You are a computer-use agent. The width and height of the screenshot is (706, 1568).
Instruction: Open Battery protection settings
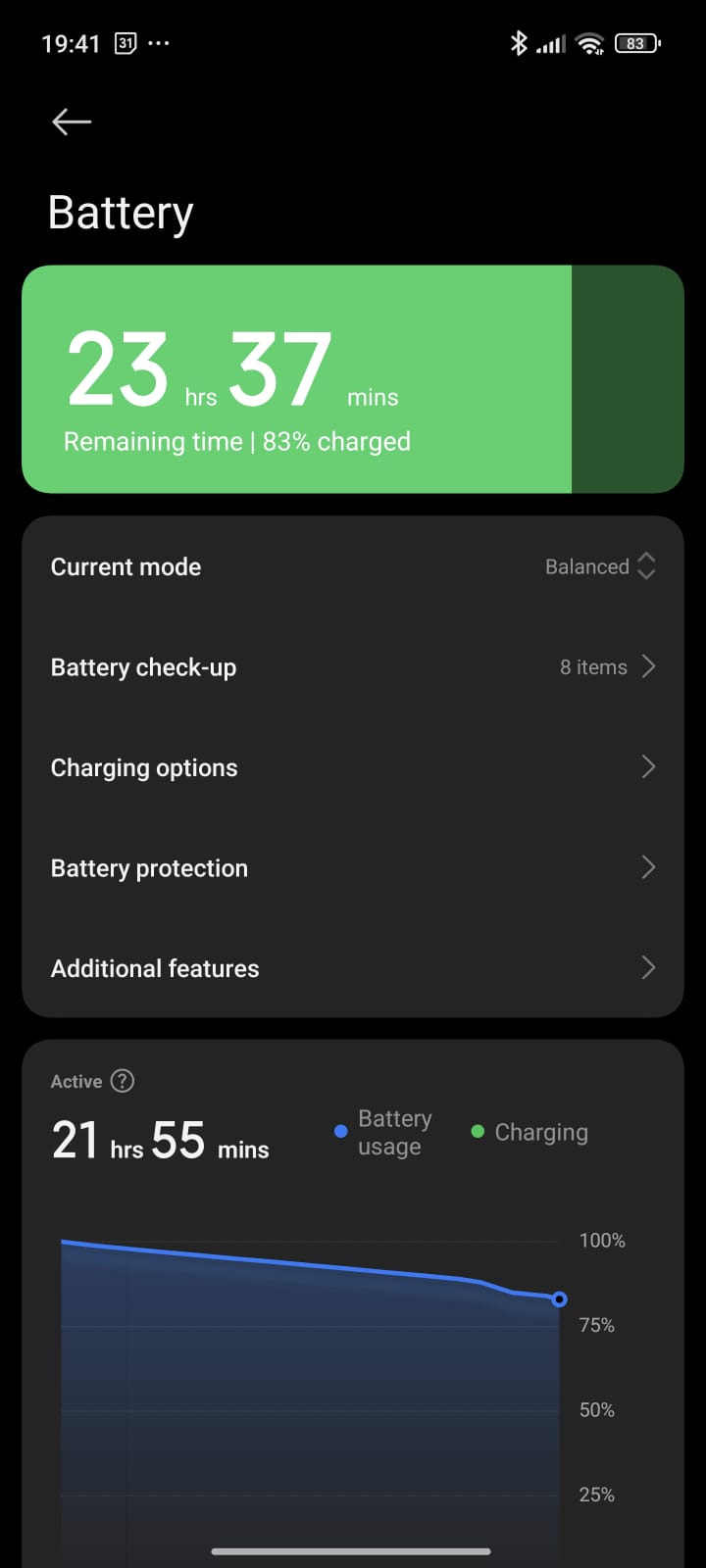coord(353,868)
